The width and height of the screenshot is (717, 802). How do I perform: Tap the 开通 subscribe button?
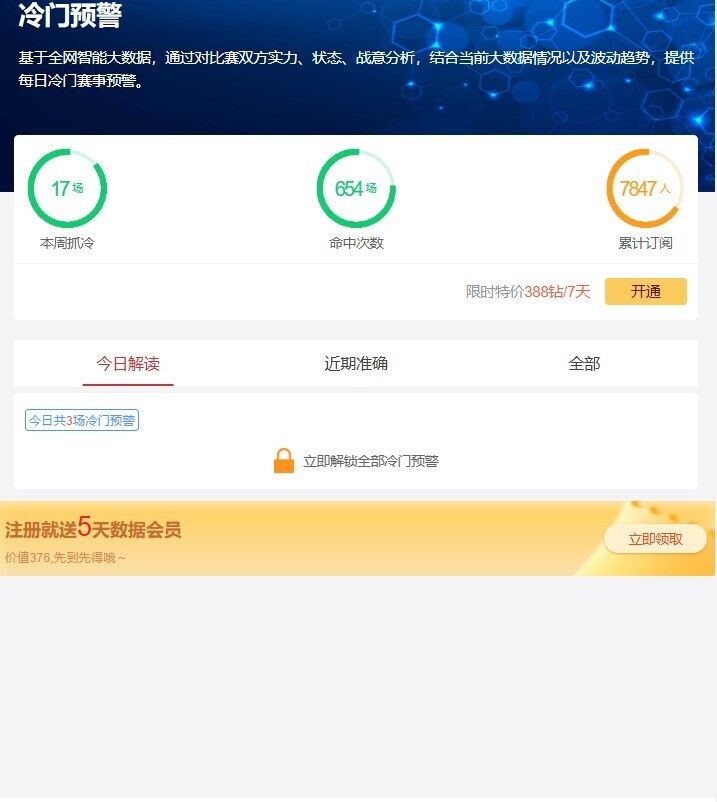[x=645, y=291]
